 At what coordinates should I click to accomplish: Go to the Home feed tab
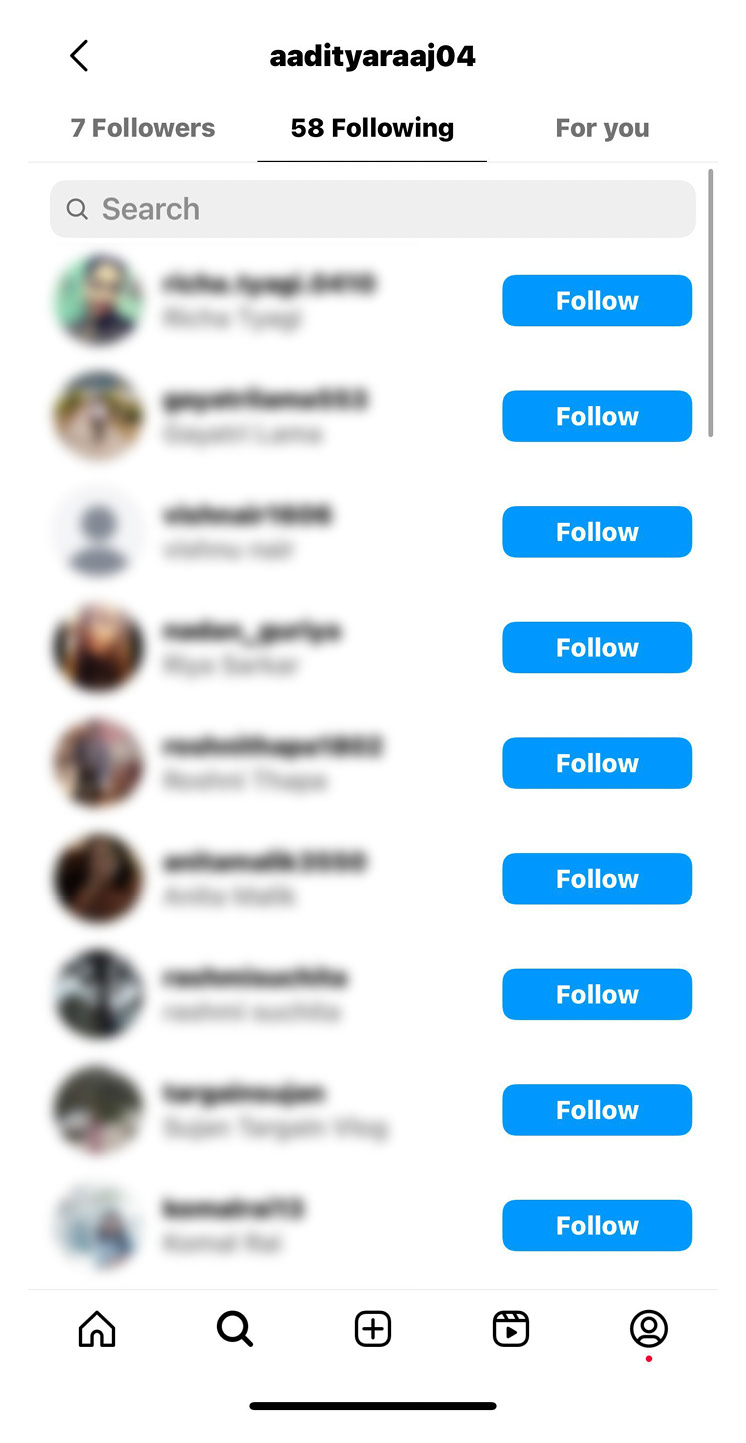pyautogui.click(x=97, y=1329)
